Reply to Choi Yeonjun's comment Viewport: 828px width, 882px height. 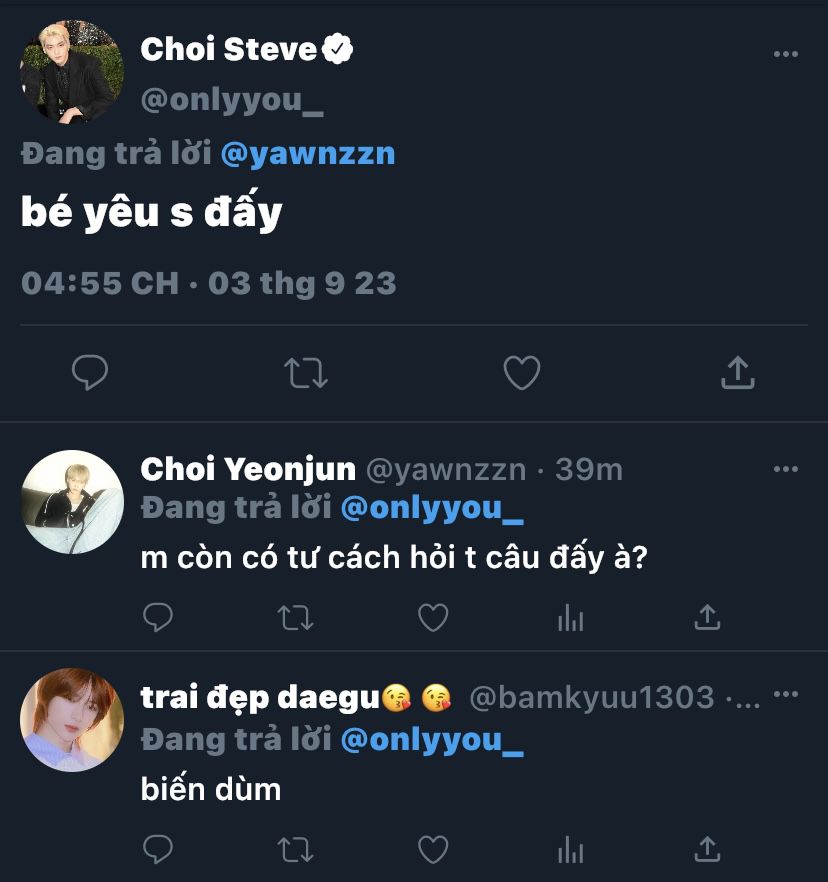click(158, 618)
